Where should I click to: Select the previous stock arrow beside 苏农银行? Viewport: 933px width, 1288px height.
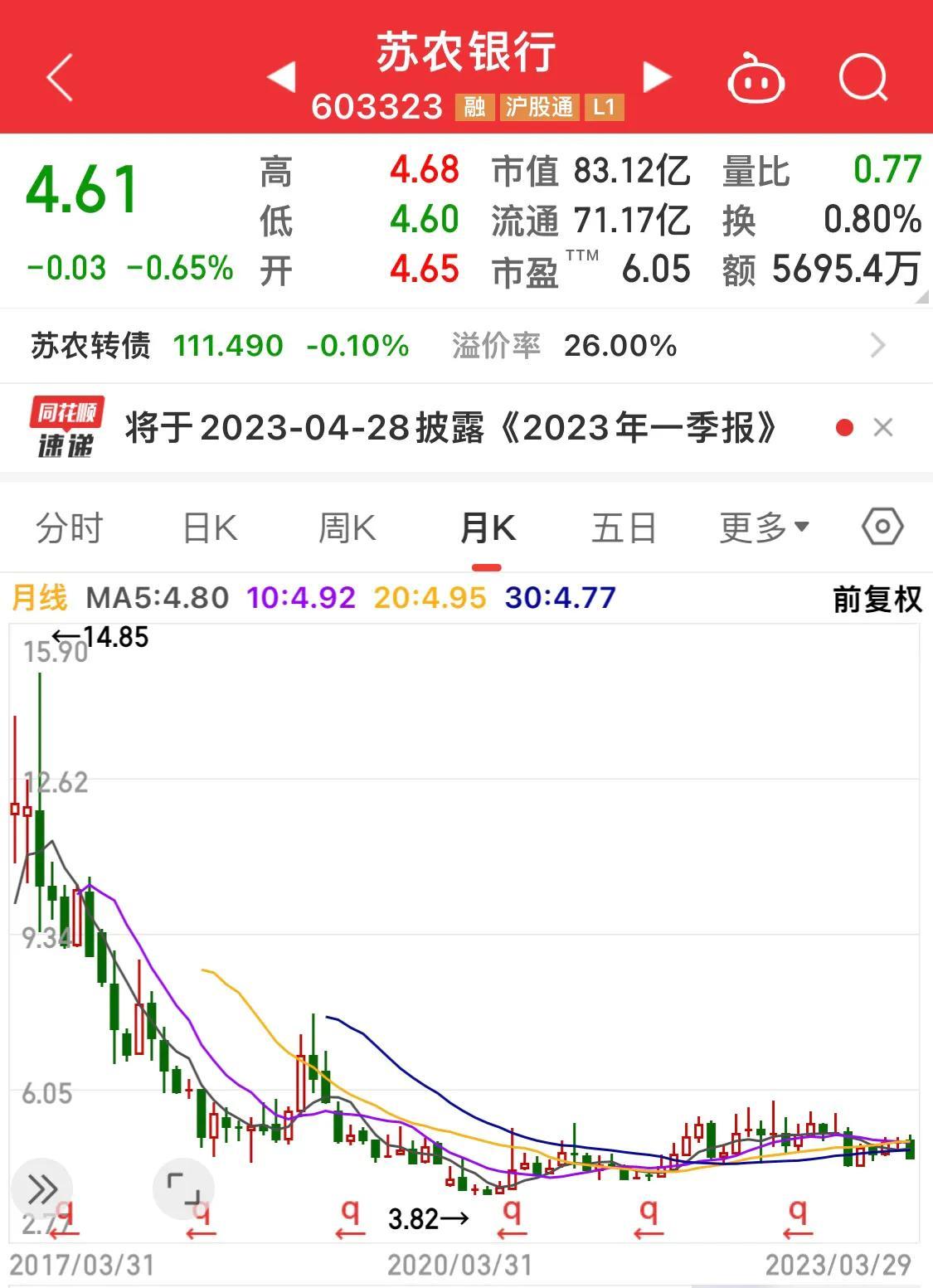coord(282,75)
